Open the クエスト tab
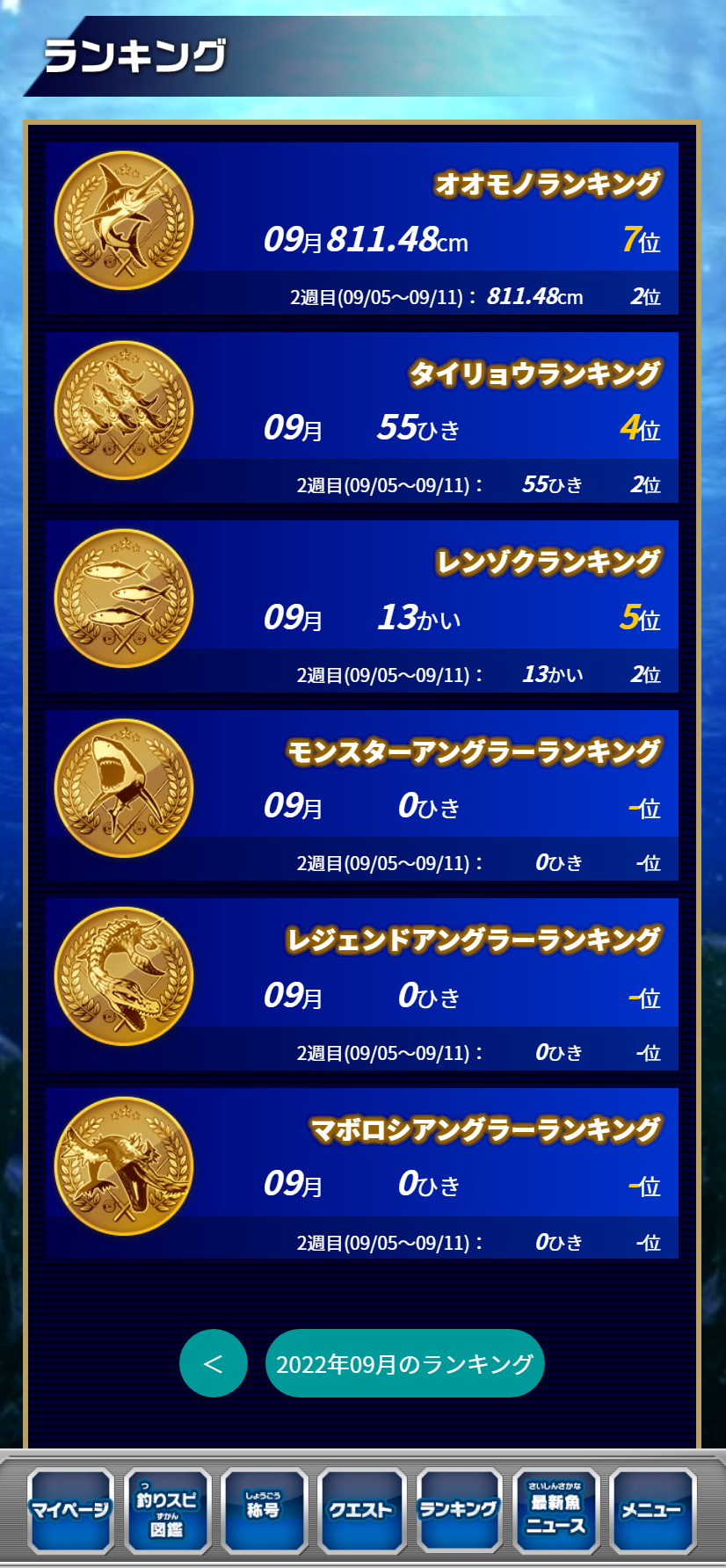This screenshot has height=1568, width=726. coord(361,1510)
